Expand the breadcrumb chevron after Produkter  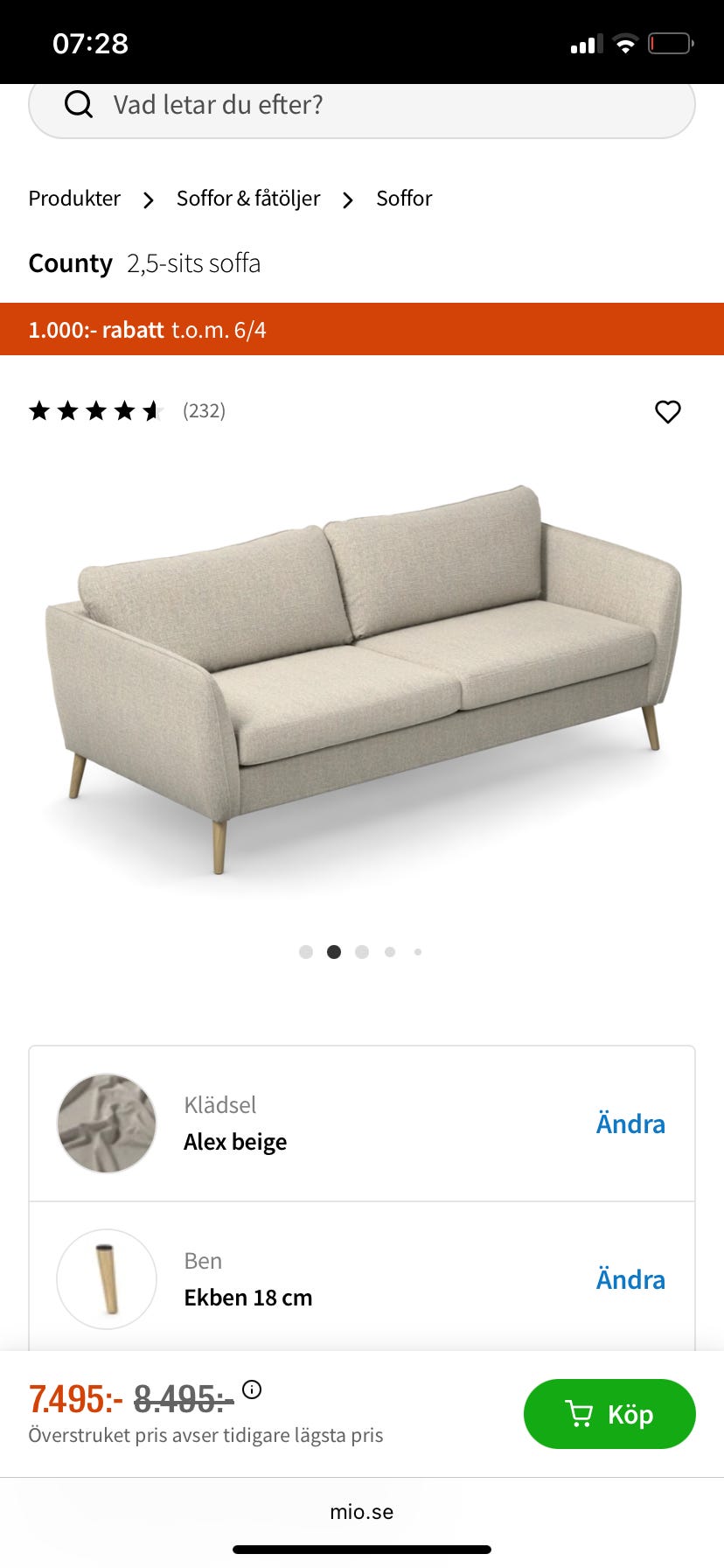148,199
